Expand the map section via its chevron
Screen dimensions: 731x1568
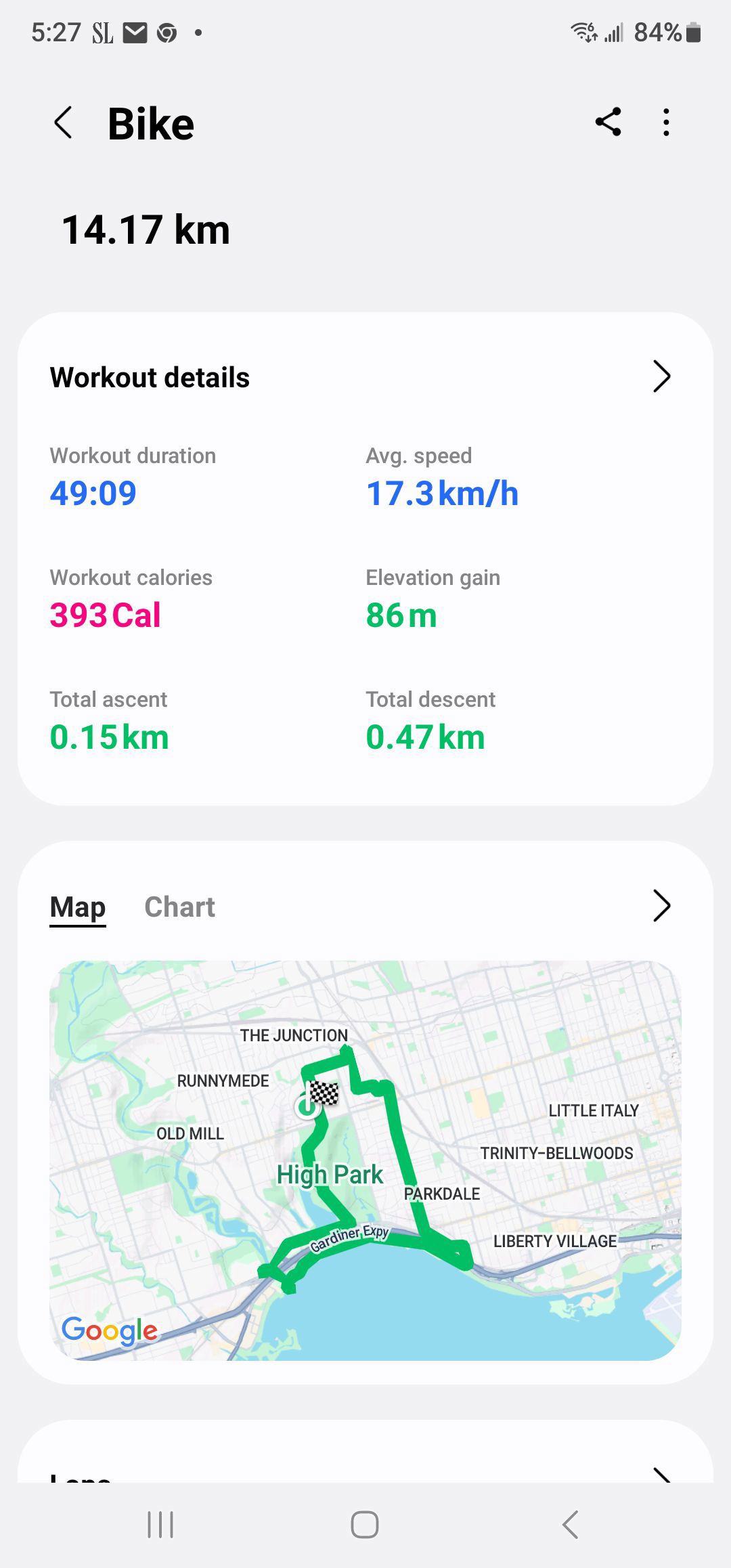(661, 906)
